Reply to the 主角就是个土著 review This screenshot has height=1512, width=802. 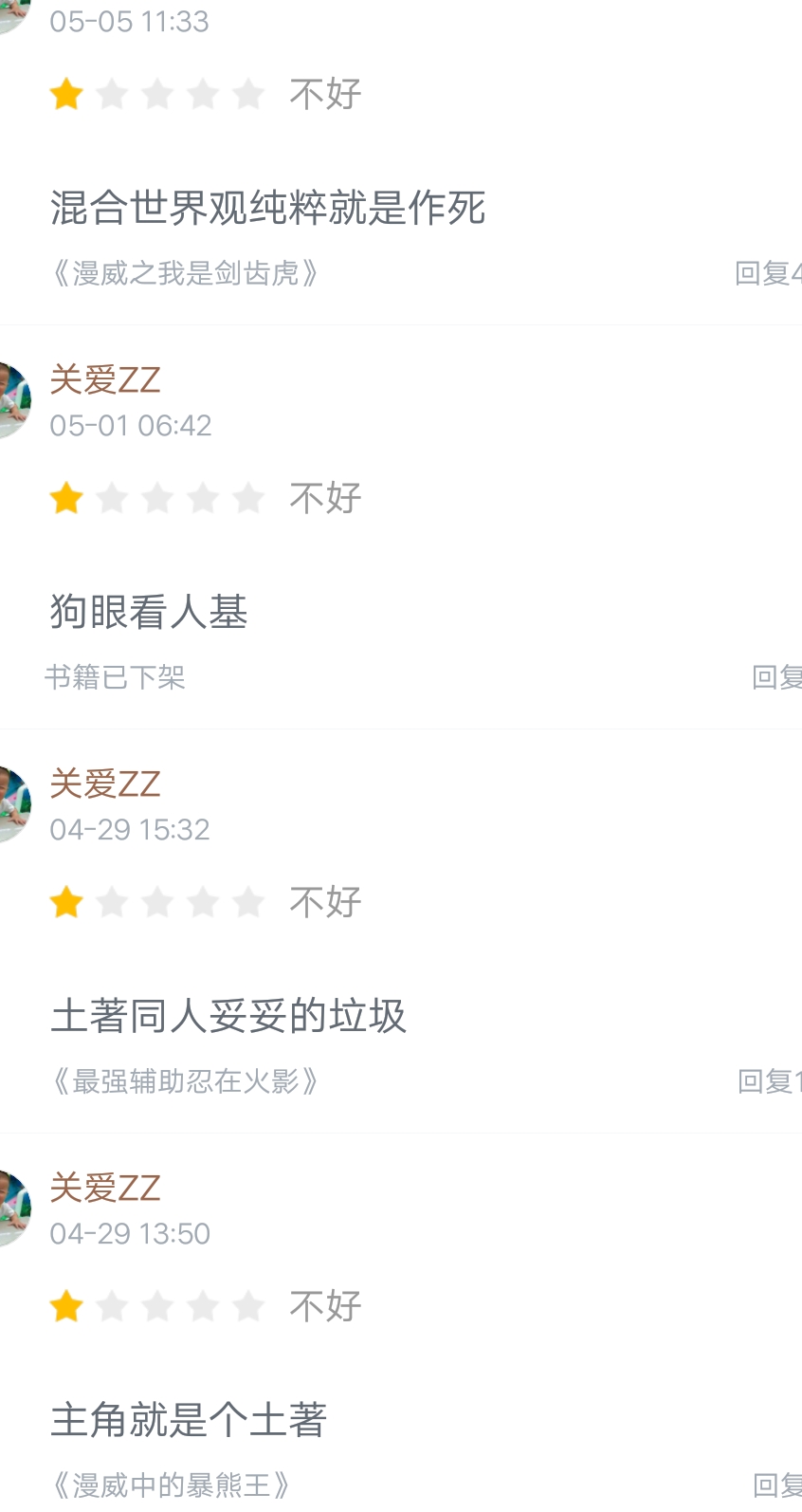pyautogui.click(x=777, y=1485)
